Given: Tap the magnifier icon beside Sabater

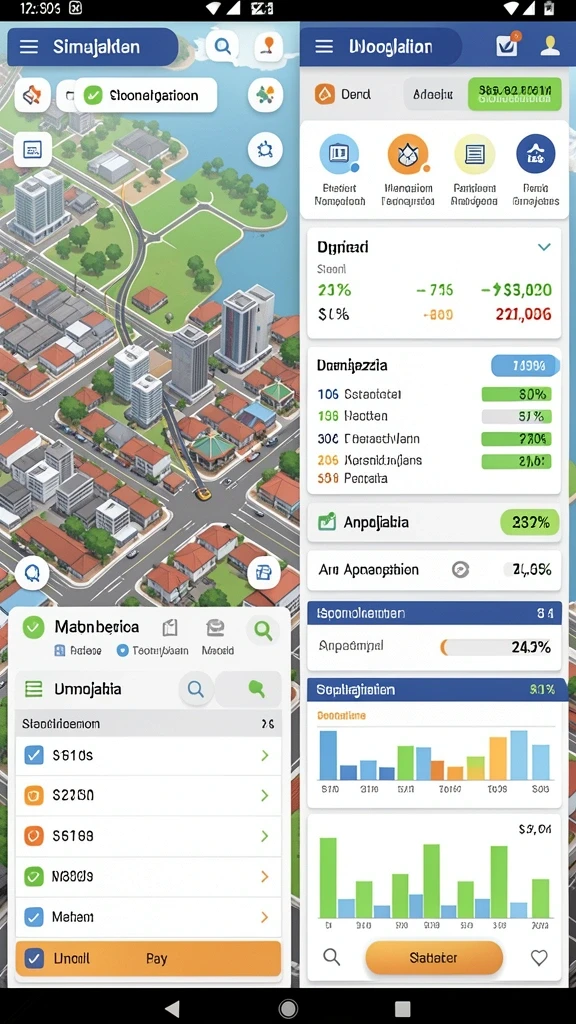Looking at the screenshot, I should coord(332,957).
